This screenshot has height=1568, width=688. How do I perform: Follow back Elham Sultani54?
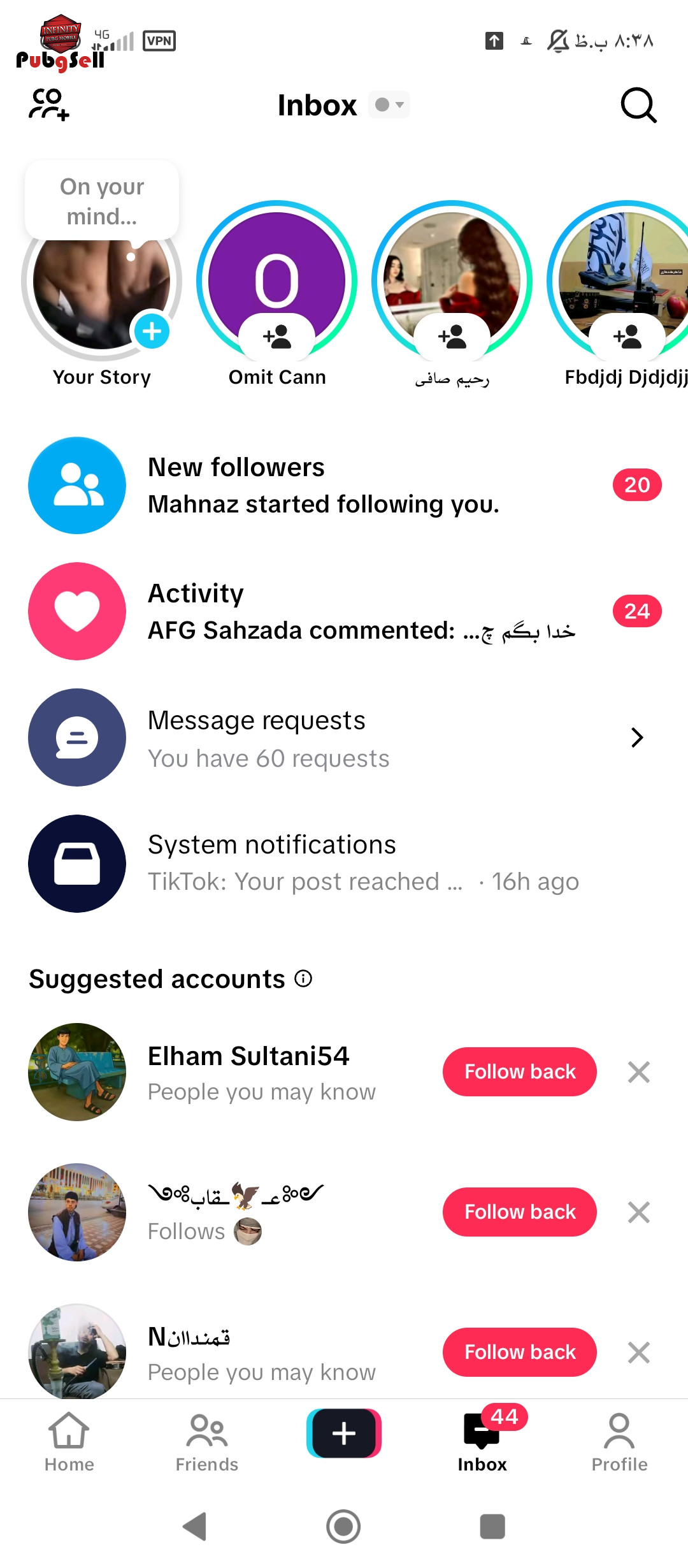[519, 1071]
